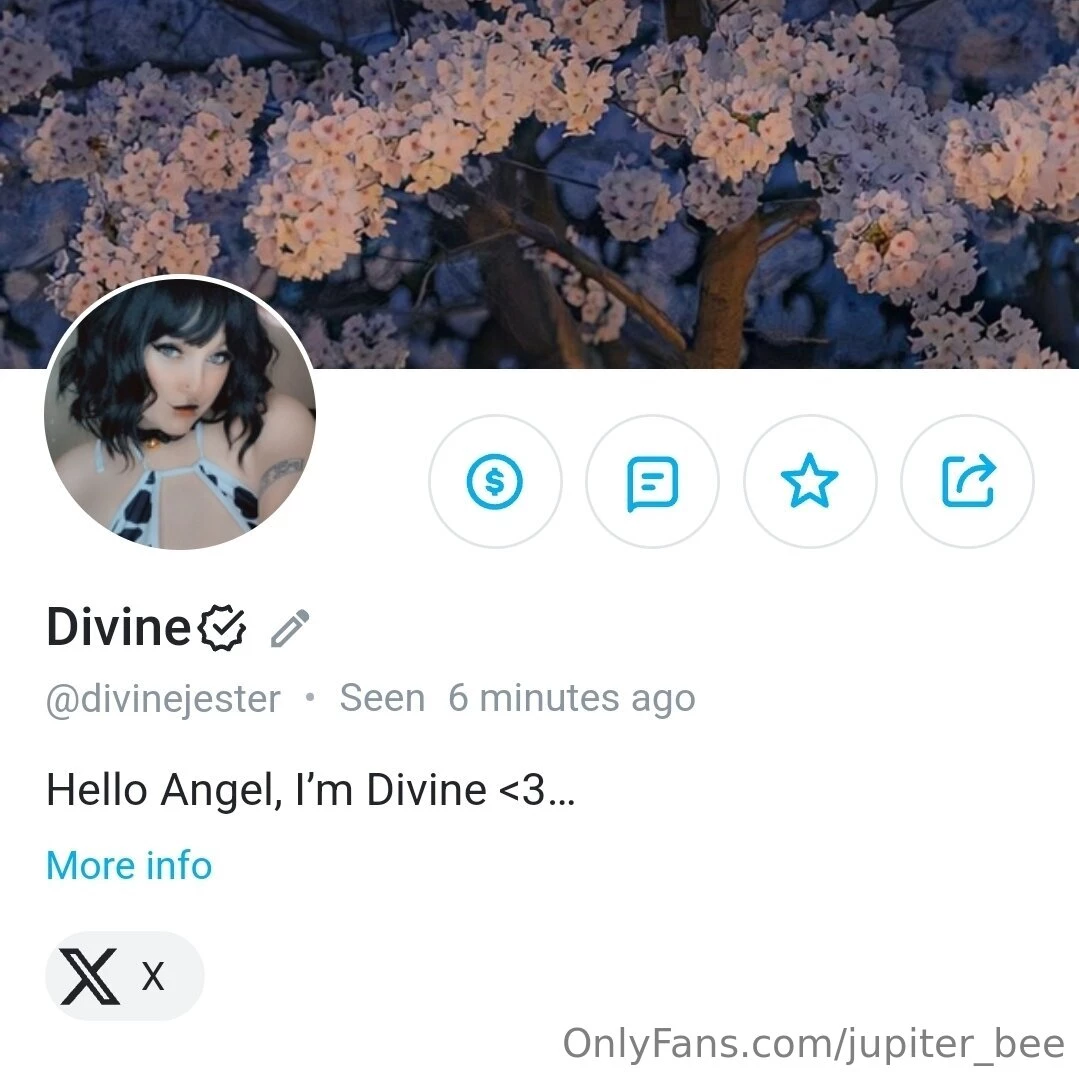Click the share profile icon
This screenshot has height=1080, width=1079.
point(967,481)
